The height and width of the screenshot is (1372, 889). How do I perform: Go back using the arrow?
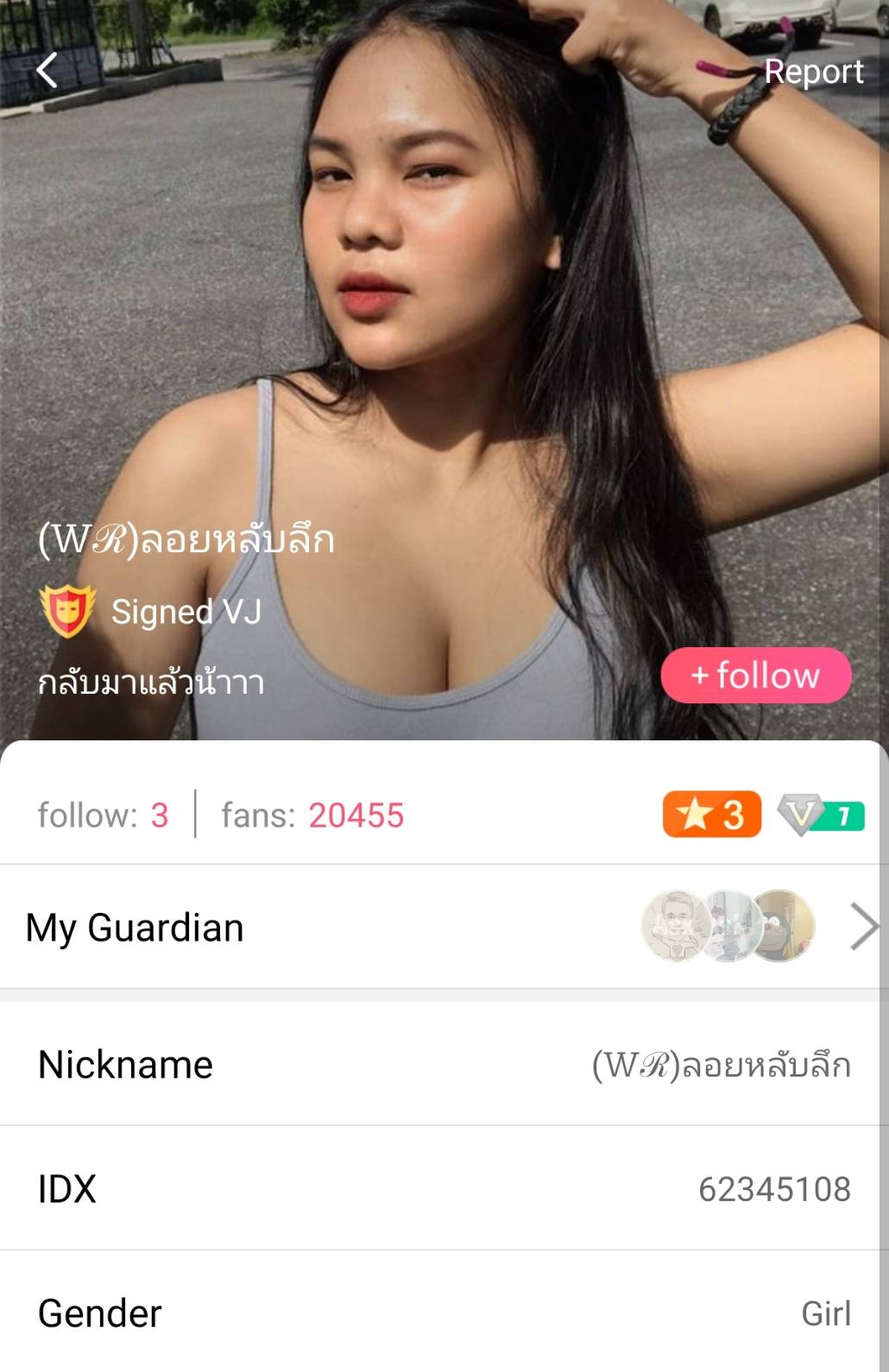point(47,71)
